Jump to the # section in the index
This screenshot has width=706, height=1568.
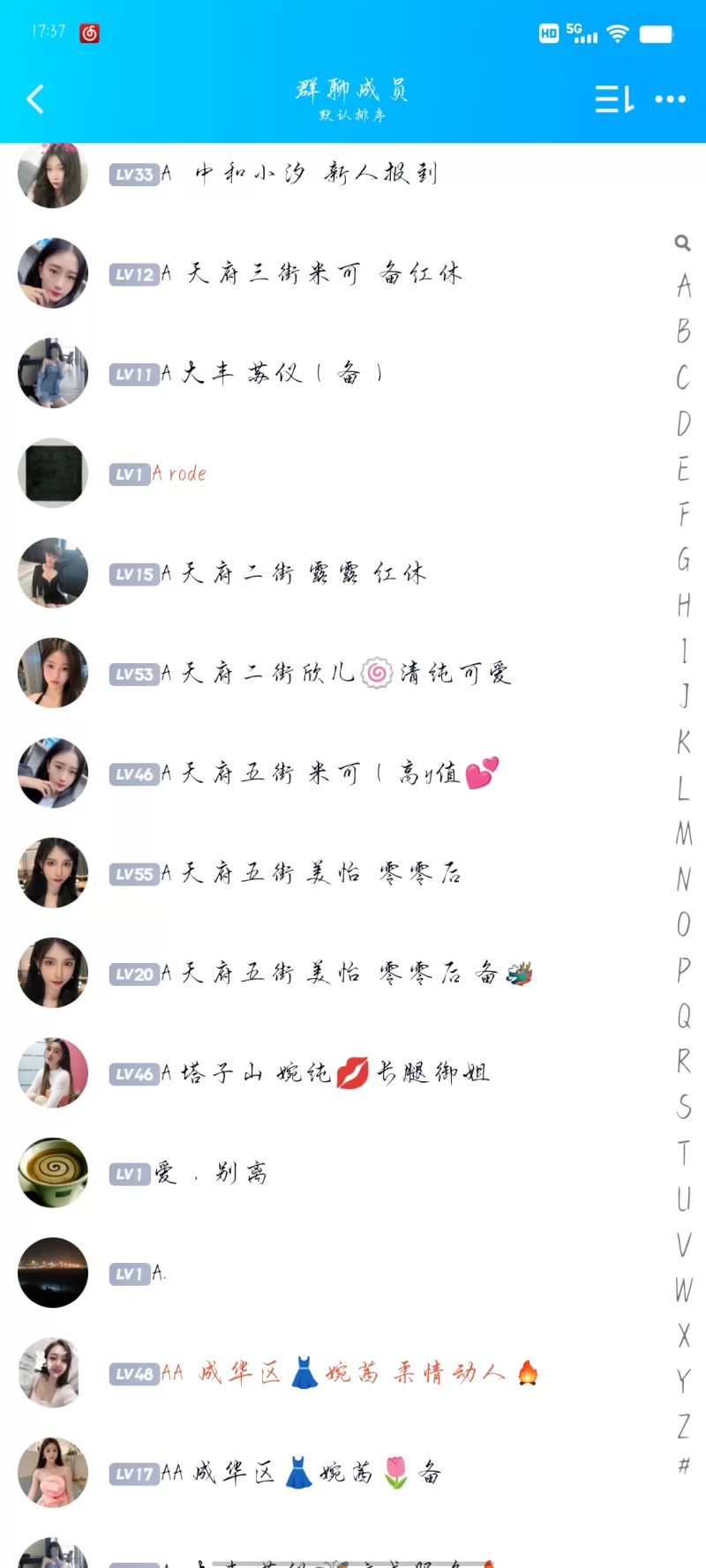pyautogui.click(x=683, y=1466)
